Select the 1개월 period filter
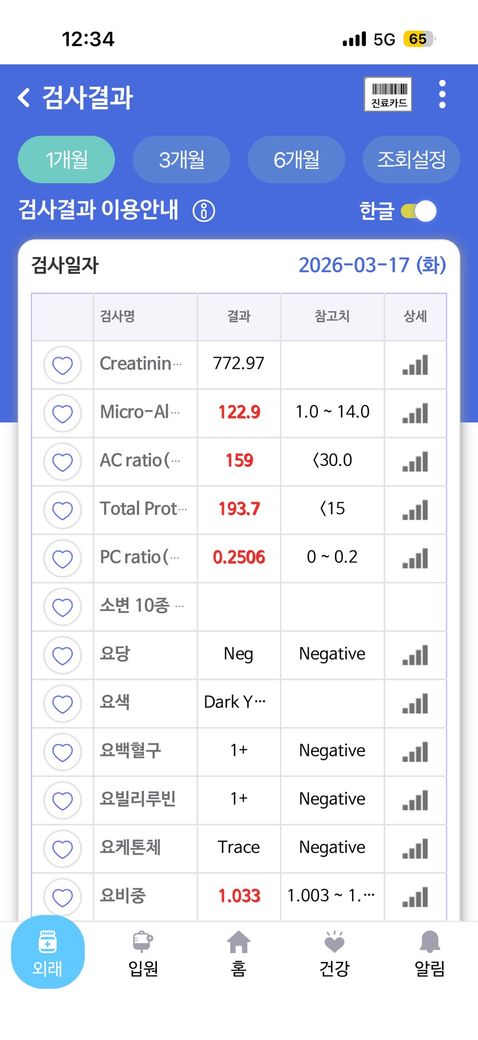Screen dimensions: 478x1040 [66, 160]
